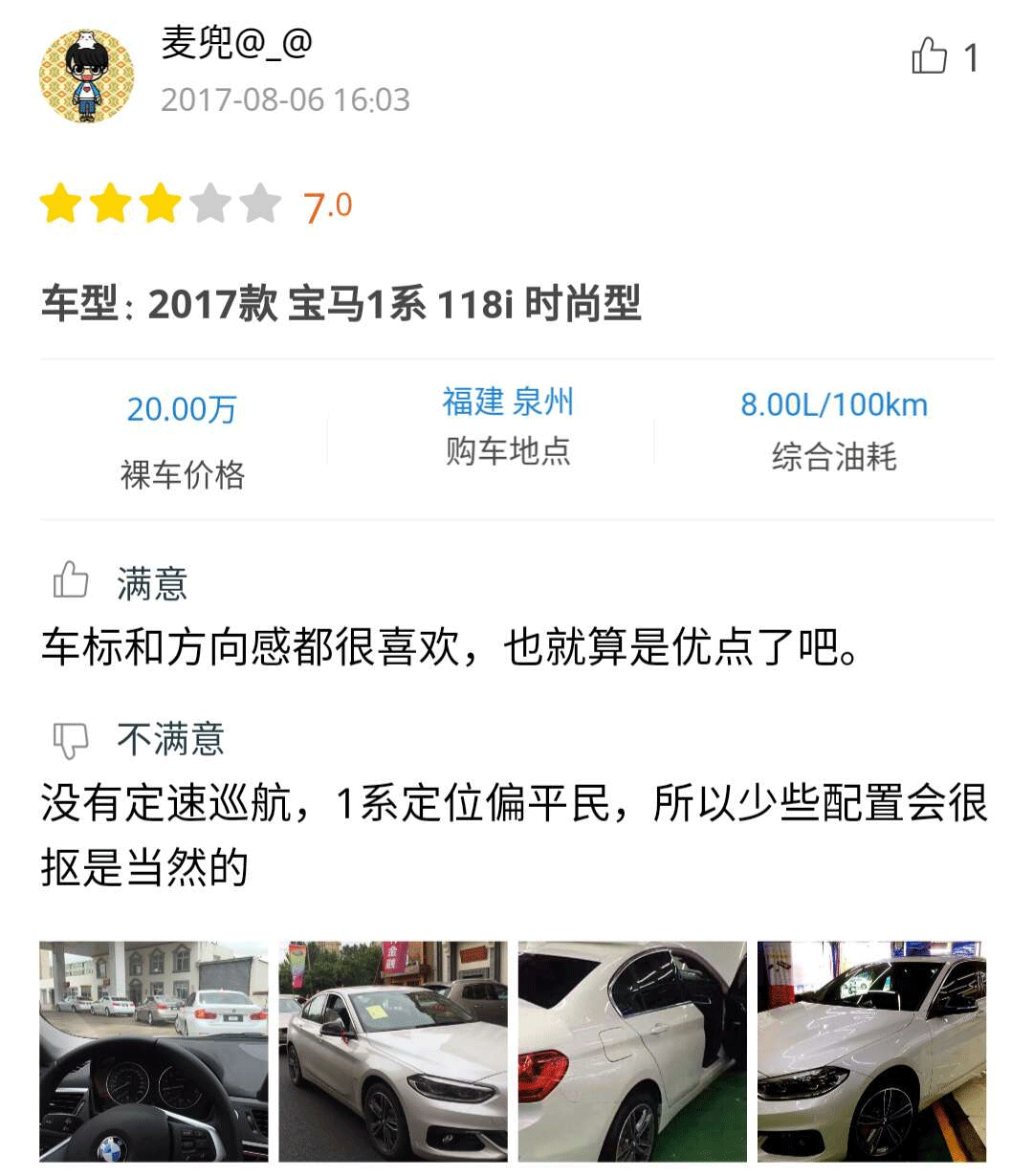View the silver car front-side photo

pos(393,1051)
